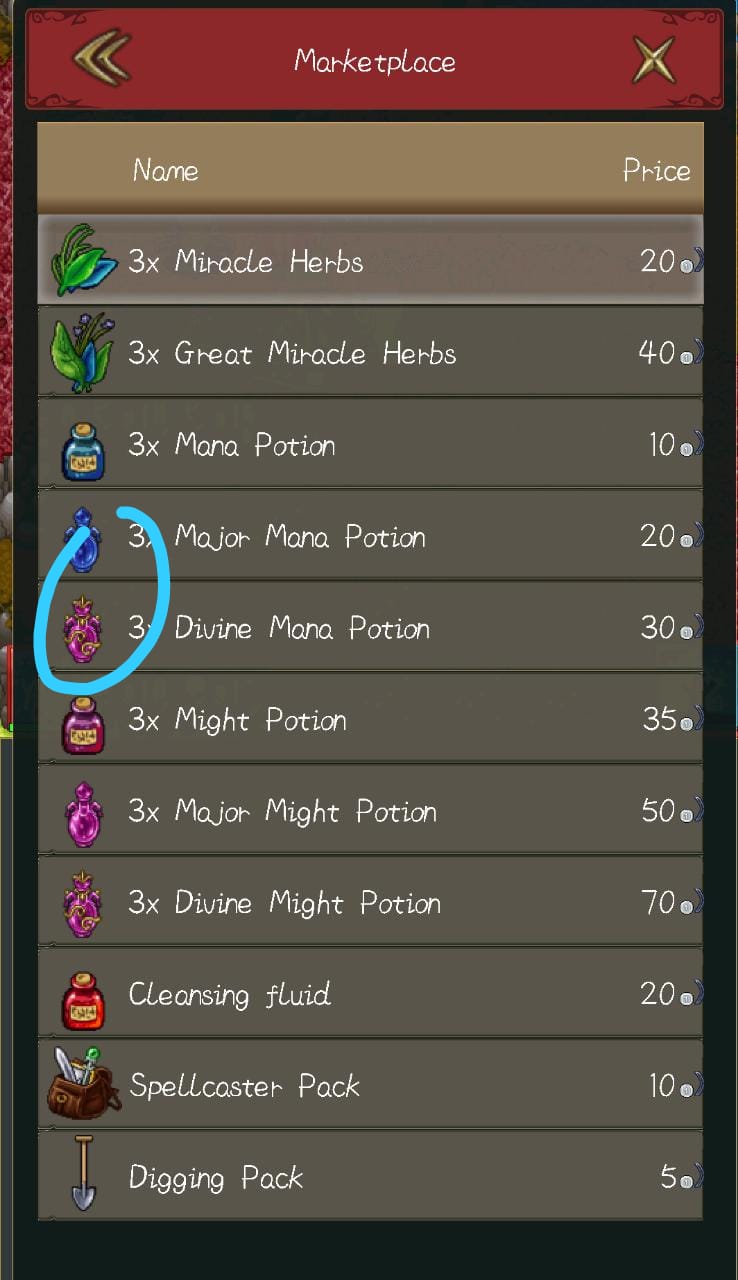Select 3x Major Mana Potion
This screenshot has height=1280, width=738.
point(370,537)
